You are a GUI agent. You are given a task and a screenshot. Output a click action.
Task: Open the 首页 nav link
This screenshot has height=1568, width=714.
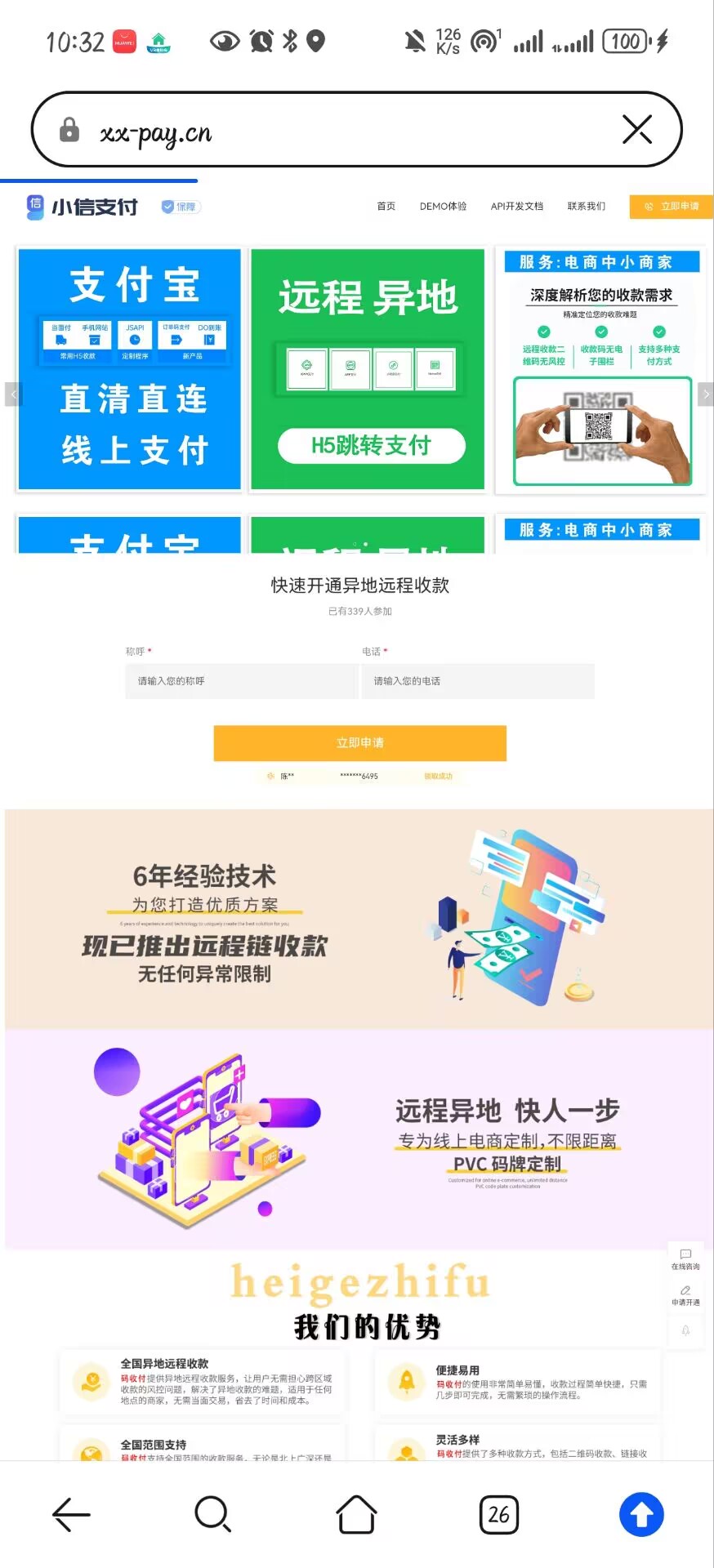pos(386,207)
